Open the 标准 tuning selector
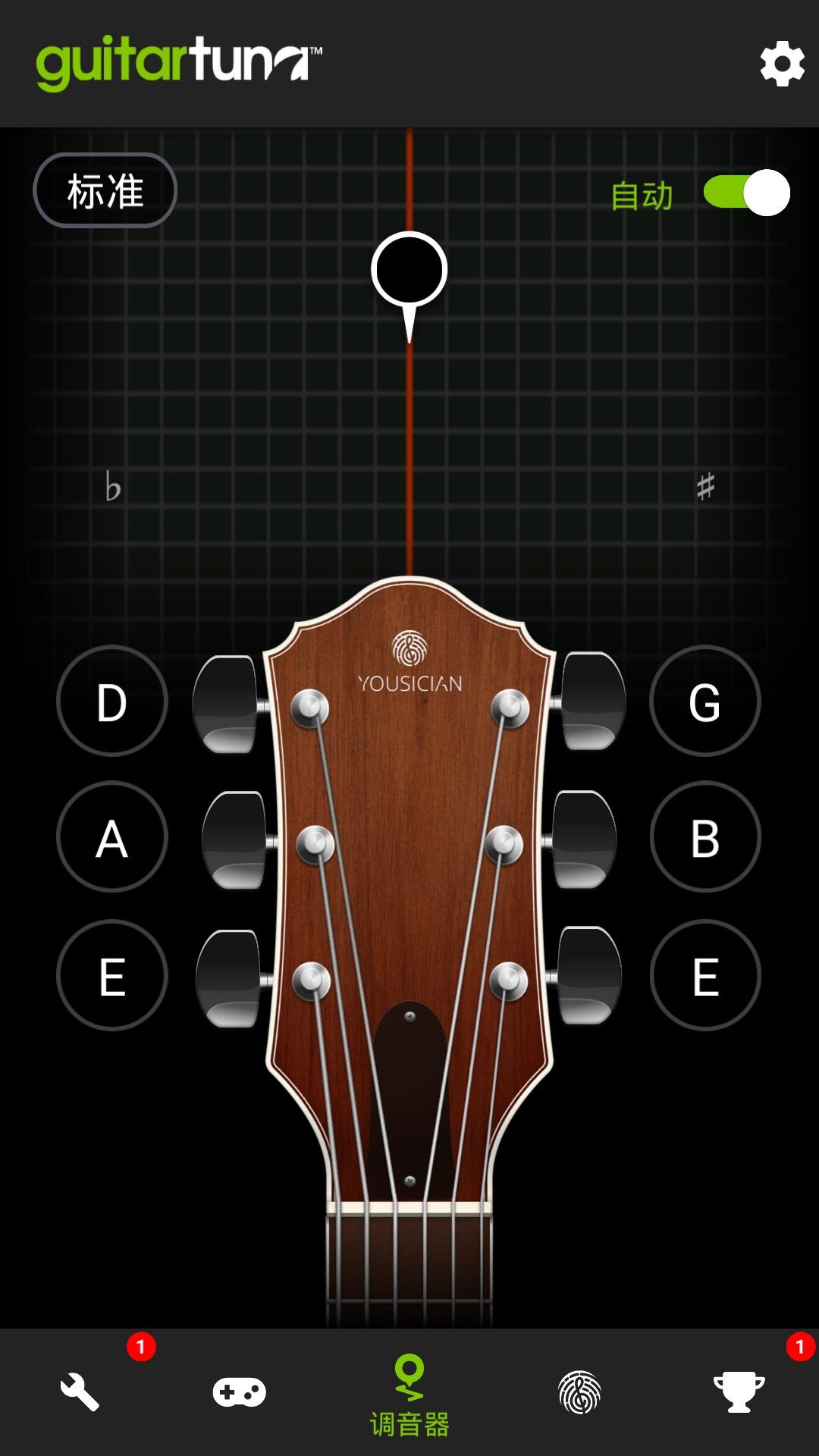The height and width of the screenshot is (1456, 819). pyautogui.click(x=105, y=190)
